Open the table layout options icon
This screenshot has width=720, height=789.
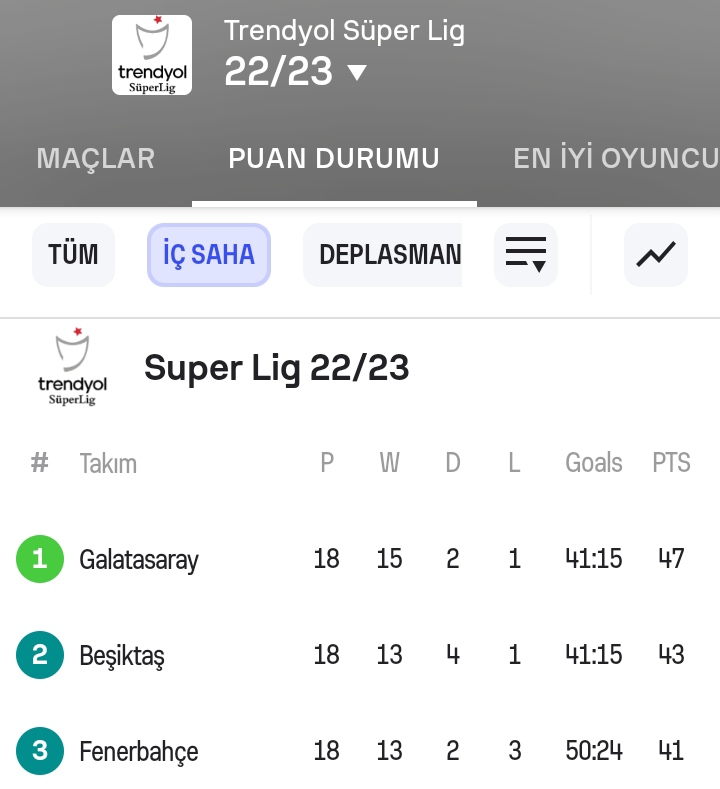click(526, 255)
